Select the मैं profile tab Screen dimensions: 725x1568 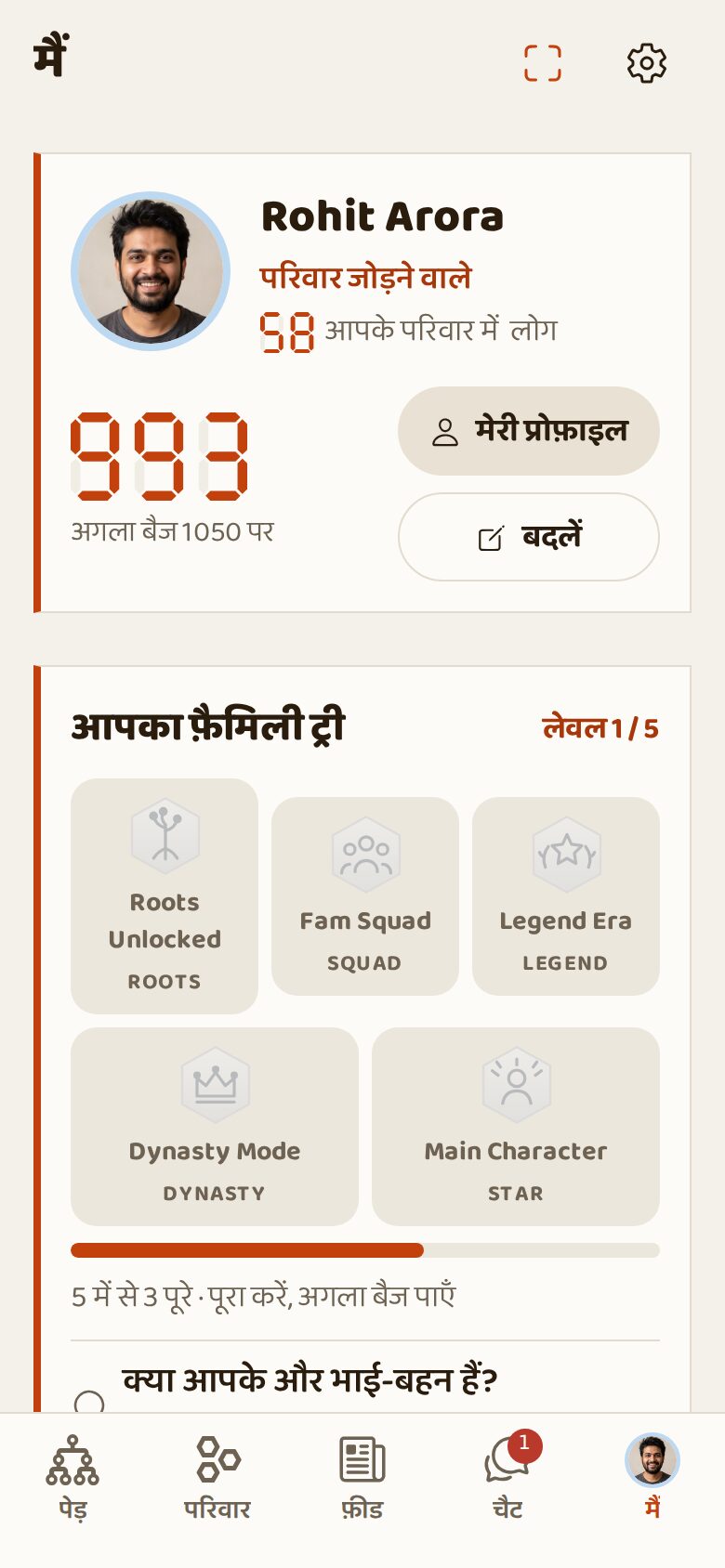[652, 1477]
